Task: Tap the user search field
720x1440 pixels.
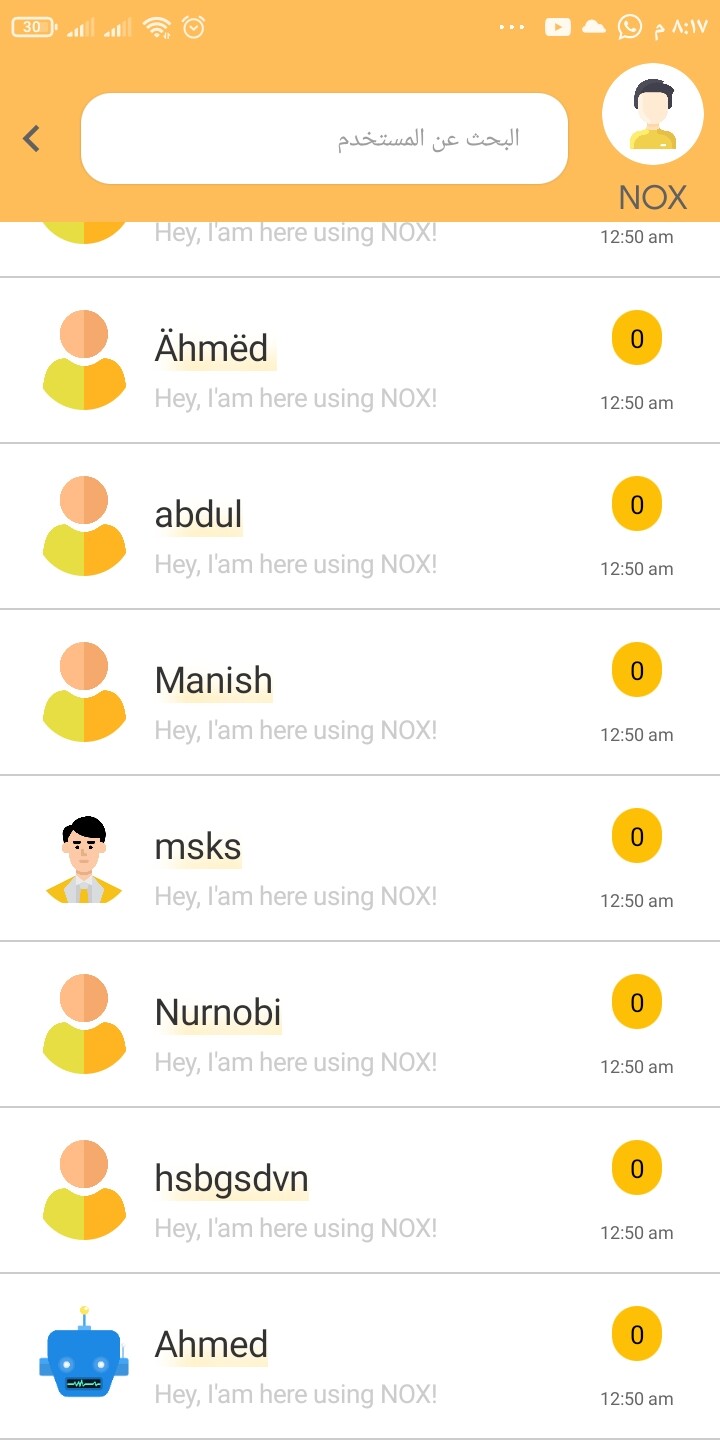Action: coord(324,139)
